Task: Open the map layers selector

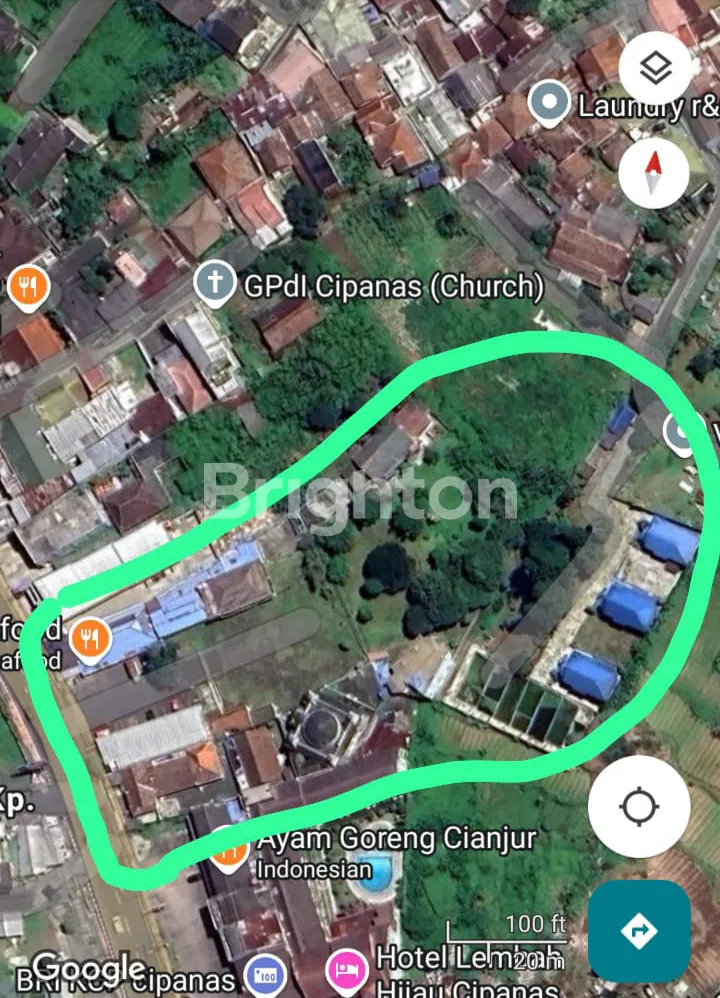Action: (x=655, y=69)
